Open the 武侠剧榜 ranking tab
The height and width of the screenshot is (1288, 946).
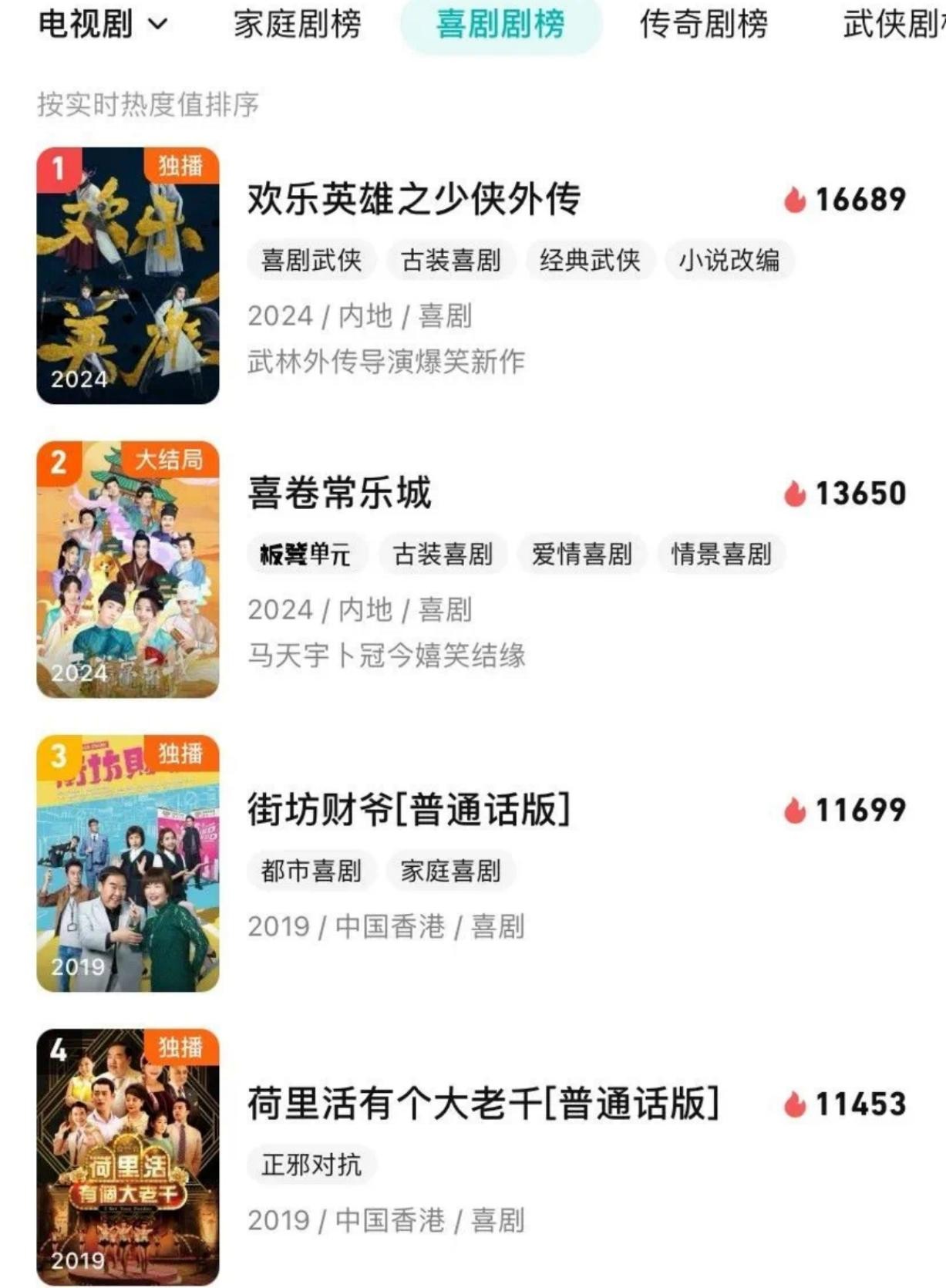point(894,24)
